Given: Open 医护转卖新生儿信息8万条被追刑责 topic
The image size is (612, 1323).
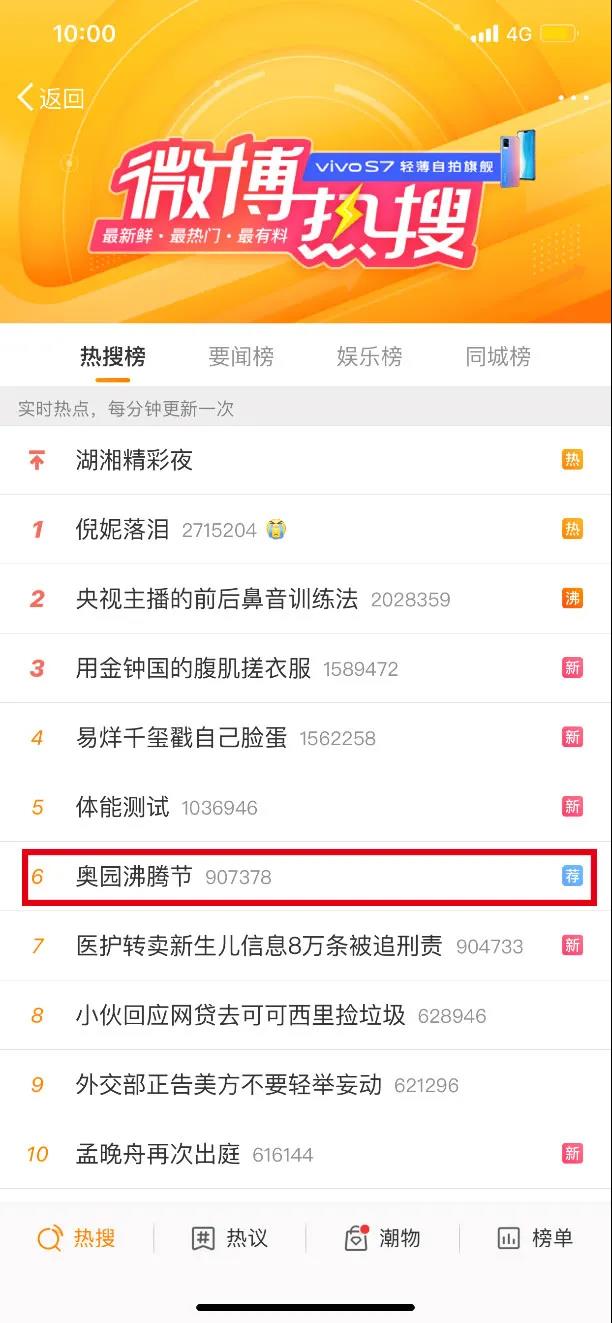Looking at the screenshot, I should point(259,946).
